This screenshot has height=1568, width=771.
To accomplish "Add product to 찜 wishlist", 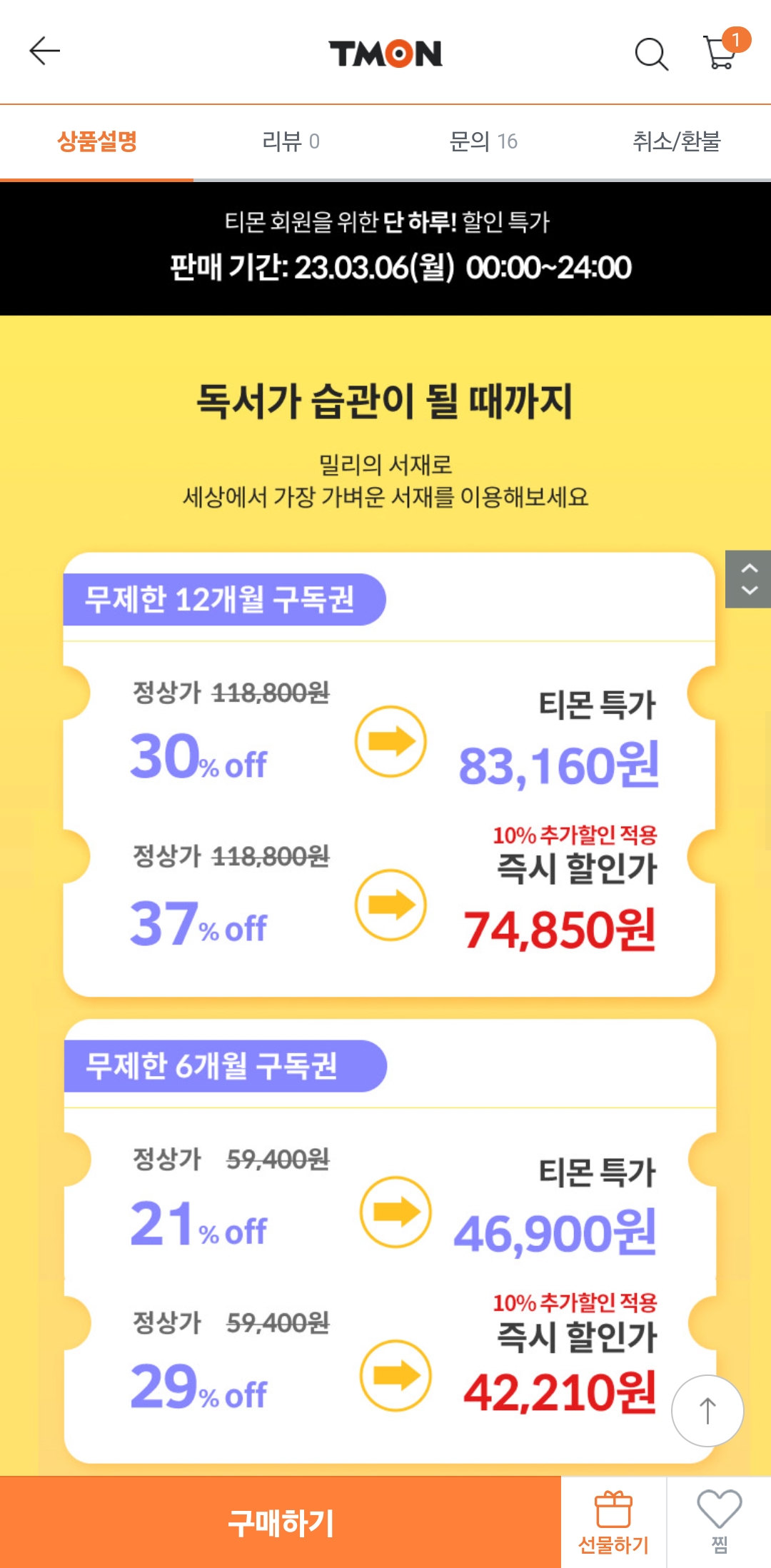I will 719,1522.
